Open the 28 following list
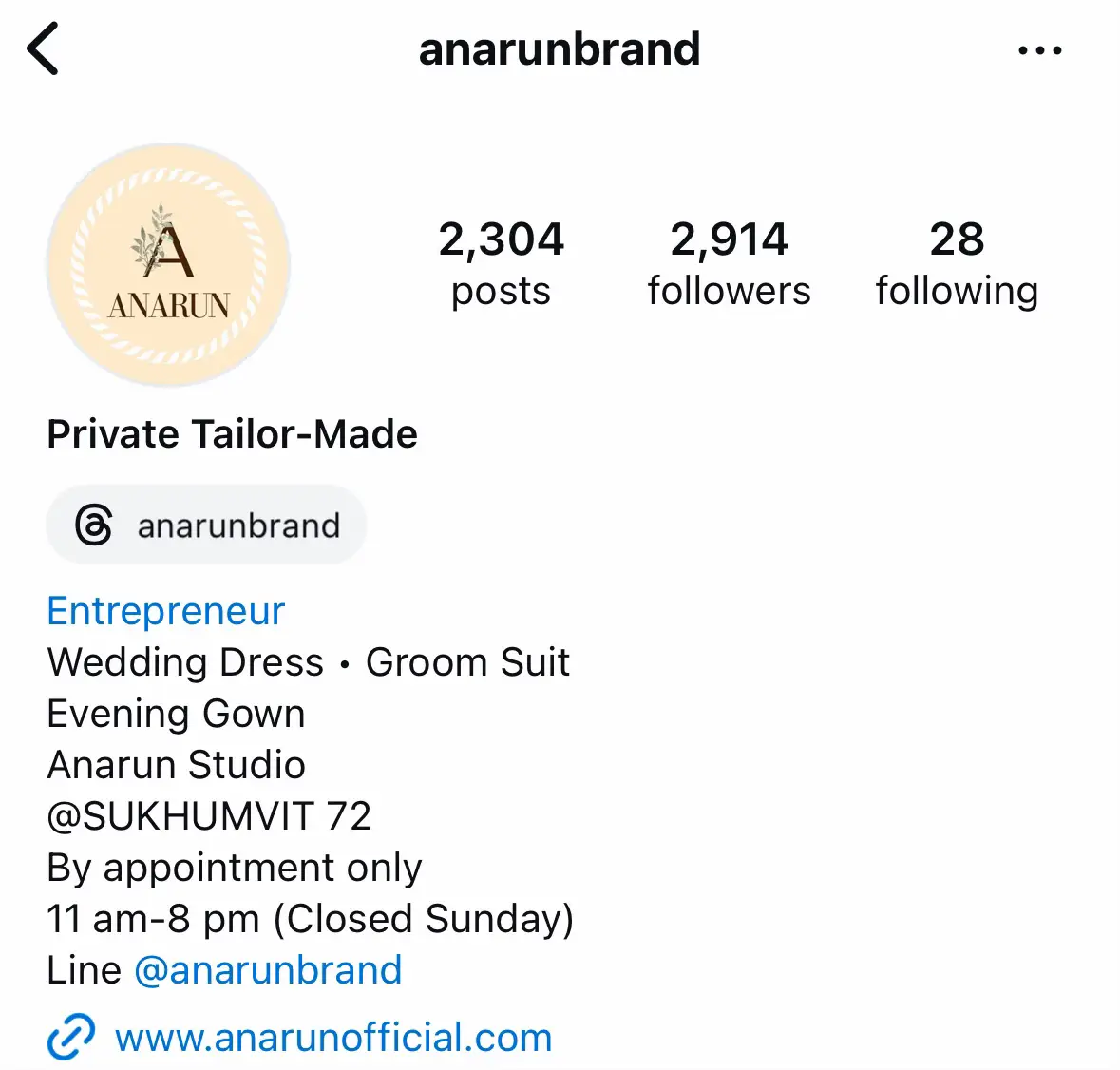Image resolution: width=1120 pixels, height=1070 pixels. click(957, 263)
